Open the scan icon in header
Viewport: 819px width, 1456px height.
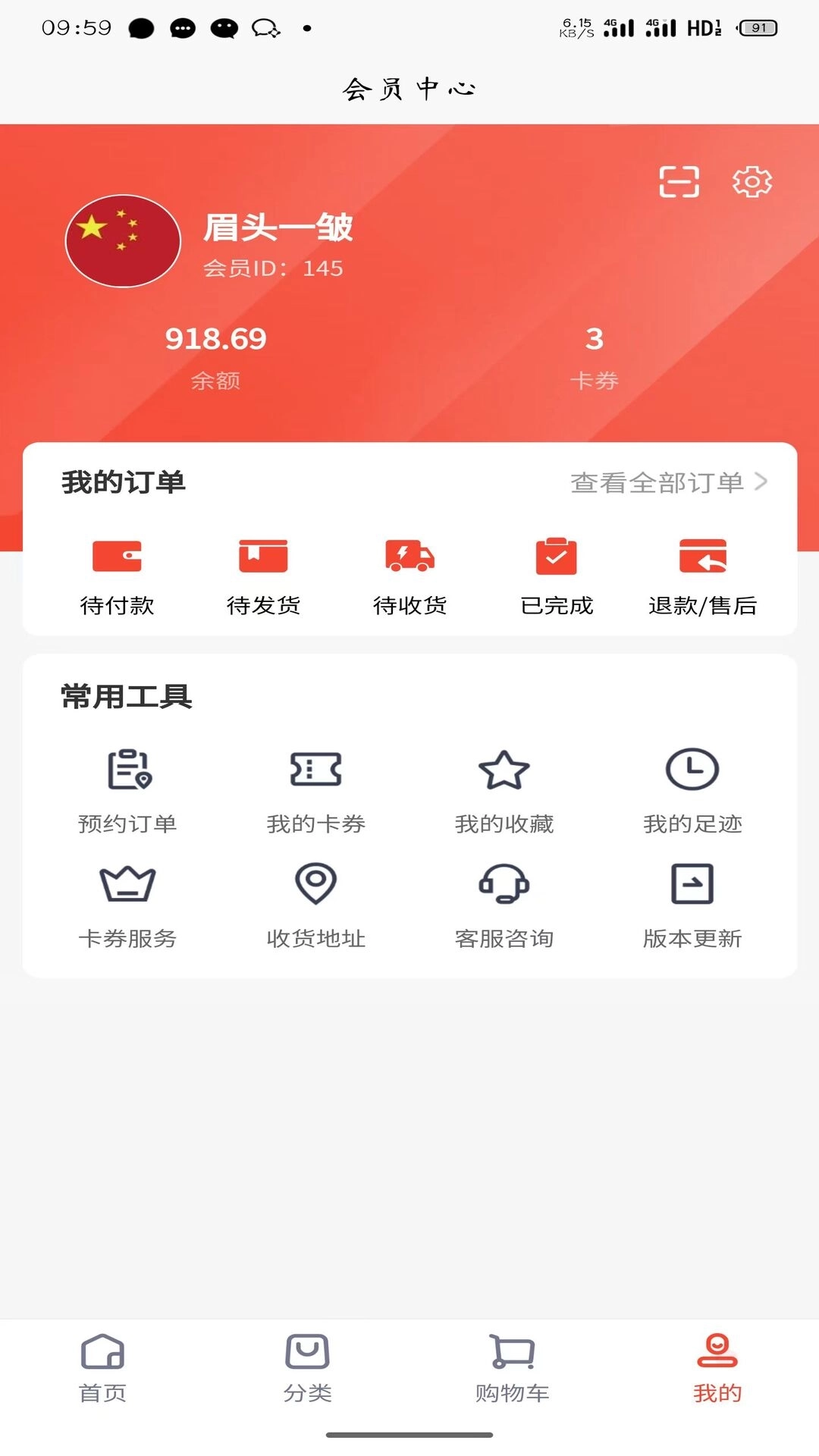680,181
